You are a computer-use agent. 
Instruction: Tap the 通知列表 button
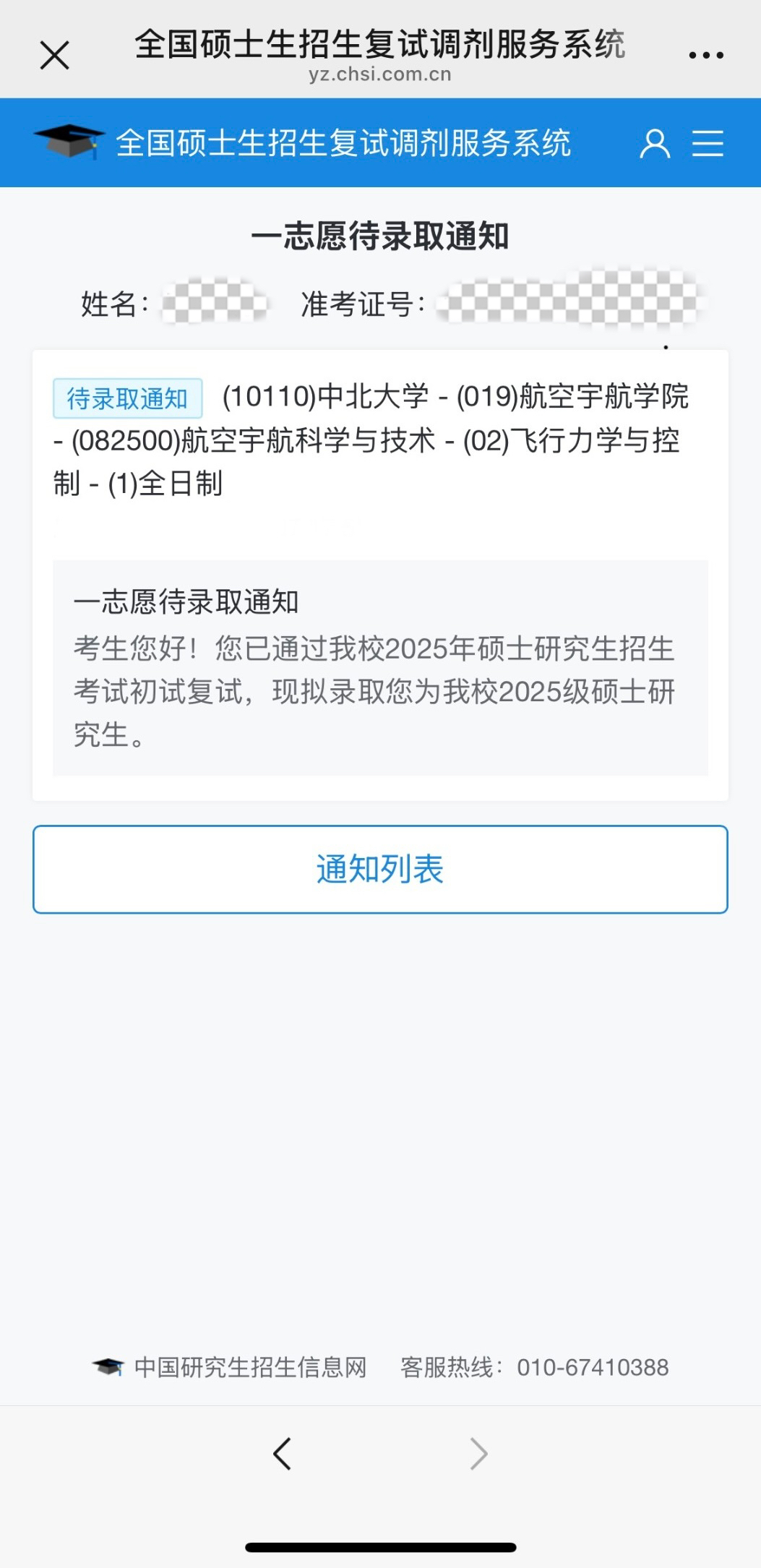pyautogui.click(x=380, y=869)
